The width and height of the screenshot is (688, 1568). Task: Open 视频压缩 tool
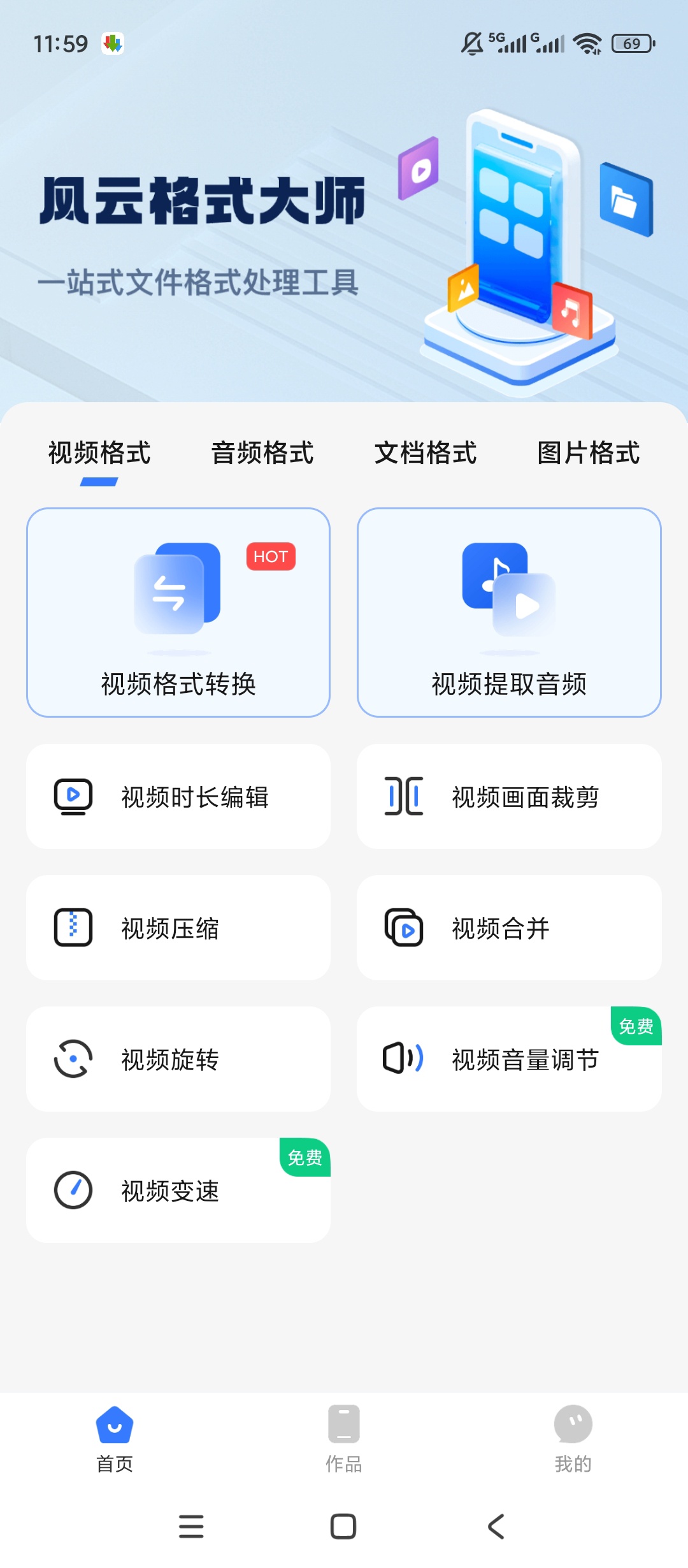click(178, 928)
